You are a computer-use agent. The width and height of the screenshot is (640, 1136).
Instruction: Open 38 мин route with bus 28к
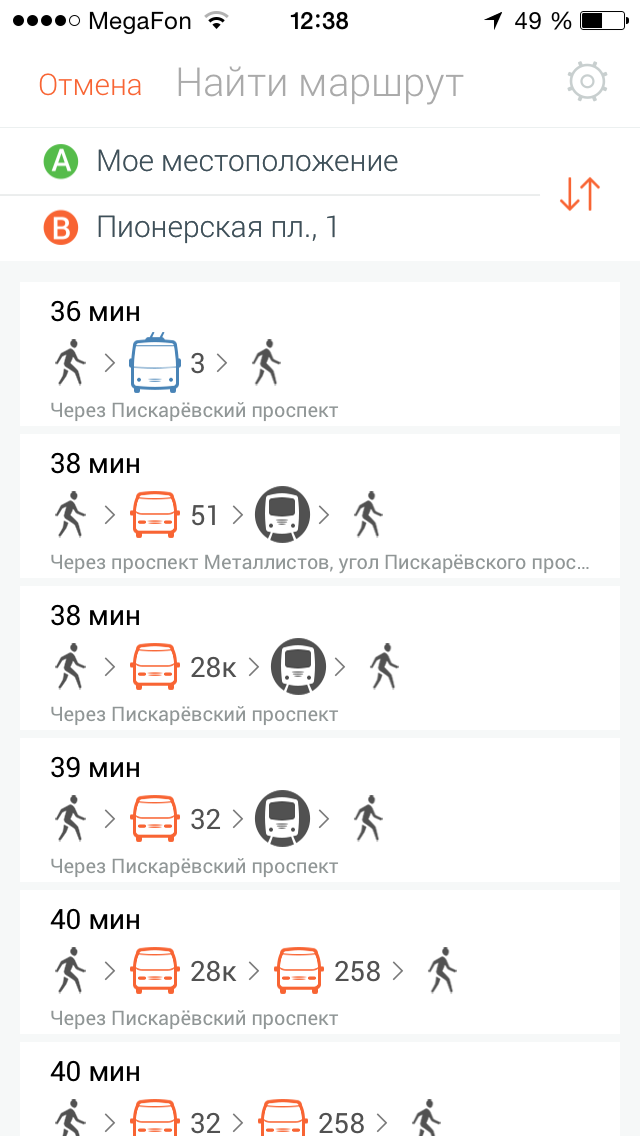coord(320,658)
